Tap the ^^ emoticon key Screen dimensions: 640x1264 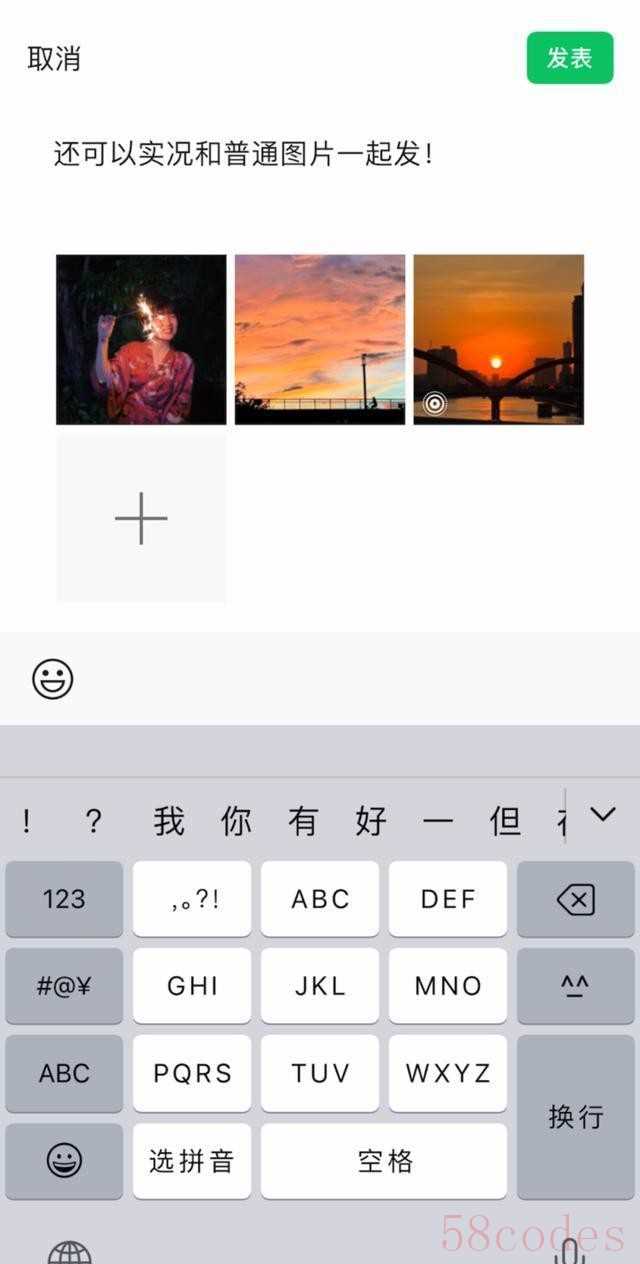(x=576, y=986)
